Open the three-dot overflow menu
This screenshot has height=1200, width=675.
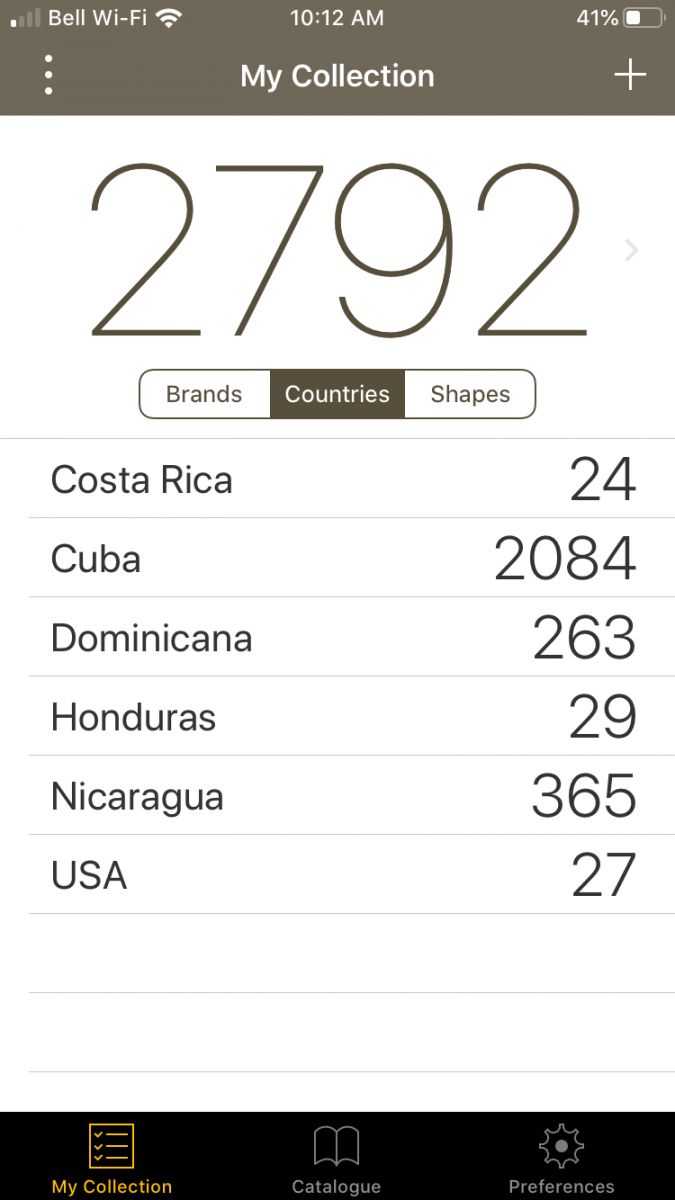pos(48,76)
